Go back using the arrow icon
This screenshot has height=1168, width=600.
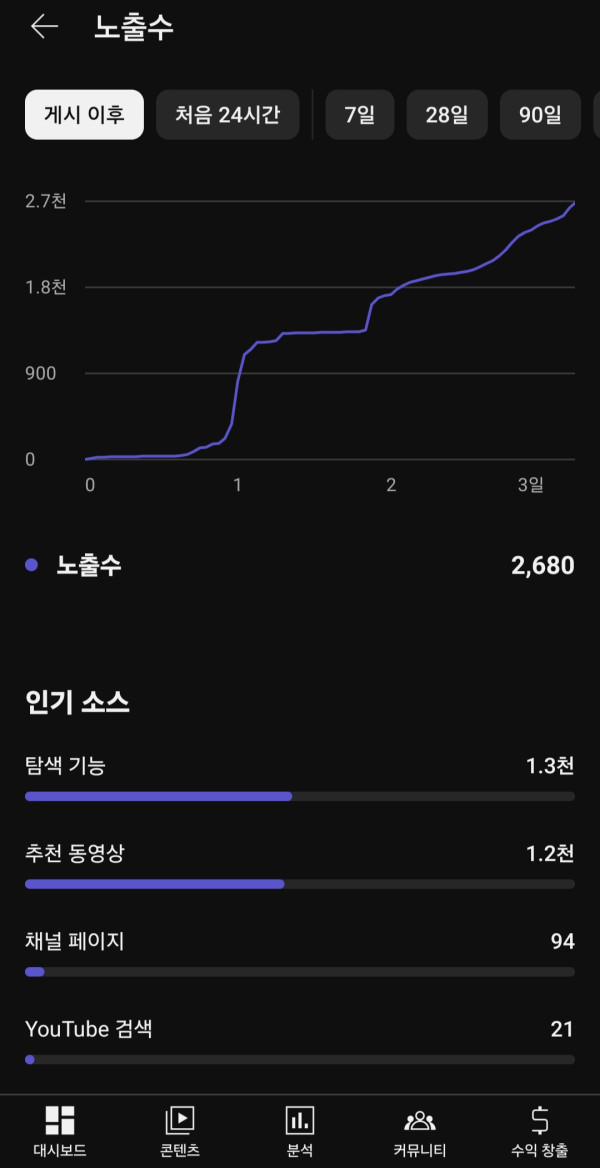point(45,27)
